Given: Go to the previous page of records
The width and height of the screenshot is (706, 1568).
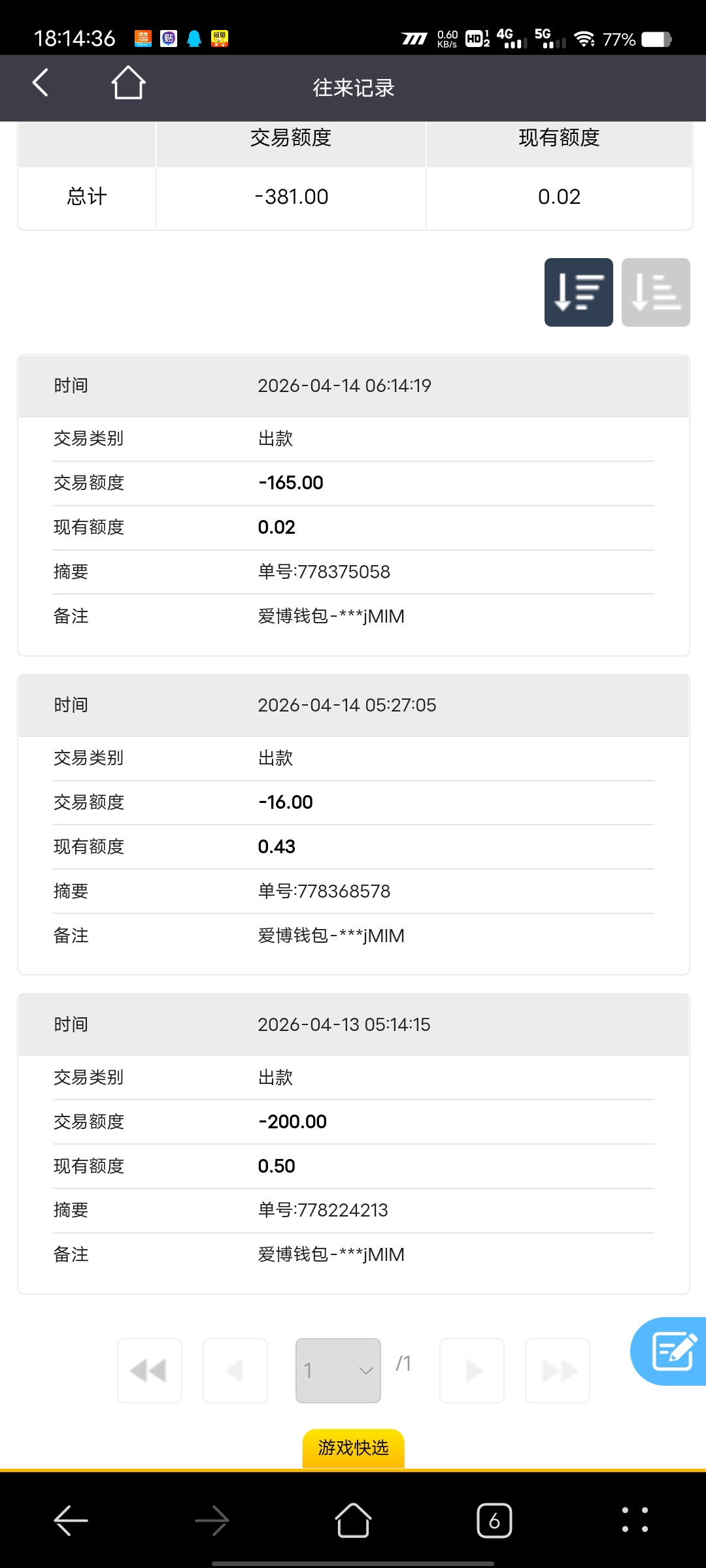Looking at the screenshot, I should (235, 1370).
